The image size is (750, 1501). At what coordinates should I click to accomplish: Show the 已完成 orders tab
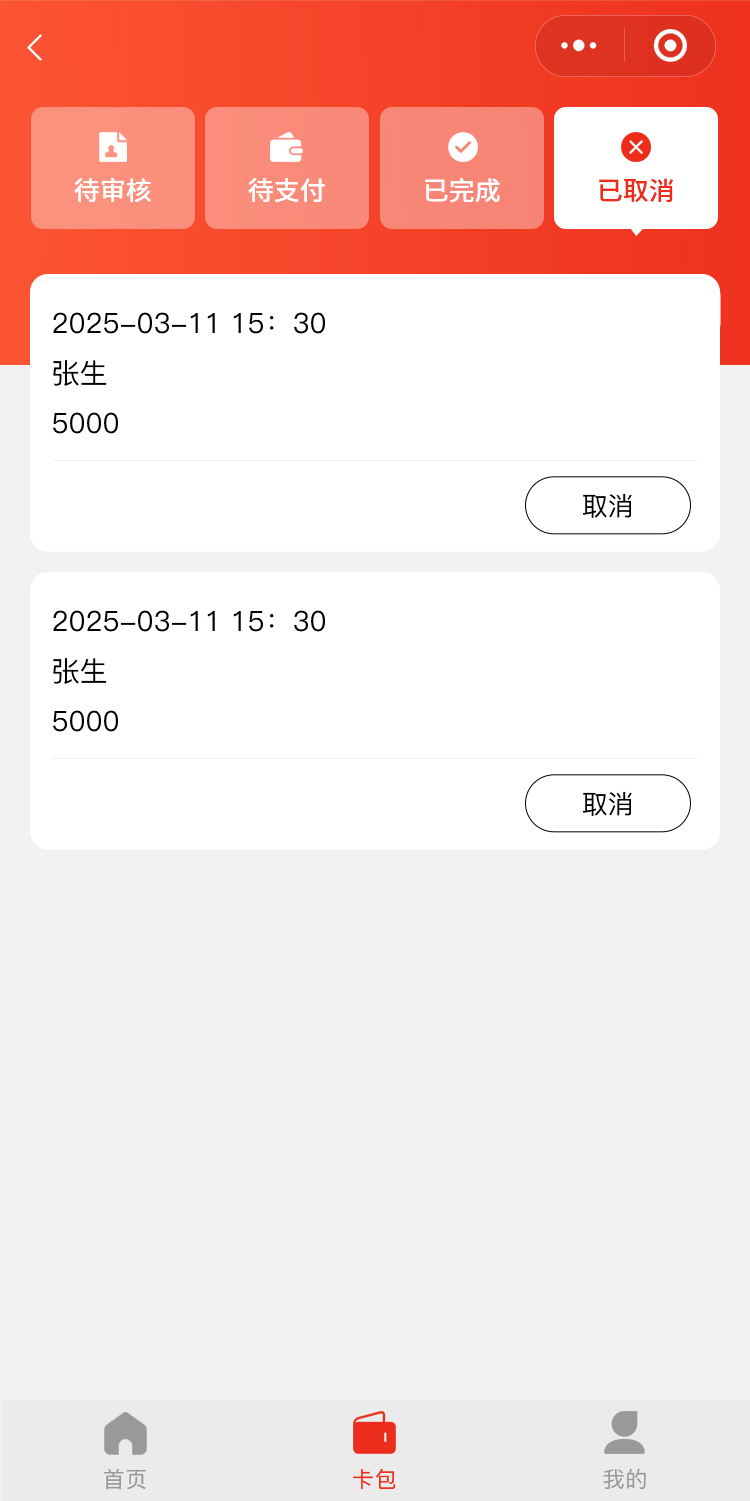pyautogui.click(x=462, y=168)
